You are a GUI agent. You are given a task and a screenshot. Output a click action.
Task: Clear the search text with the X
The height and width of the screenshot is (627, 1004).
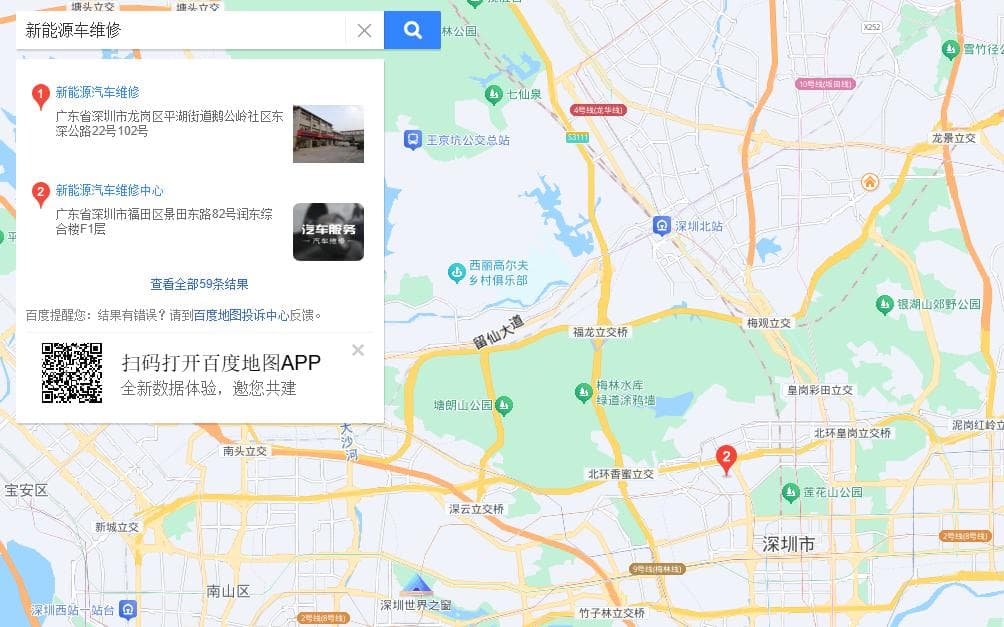tap(364, 30)
